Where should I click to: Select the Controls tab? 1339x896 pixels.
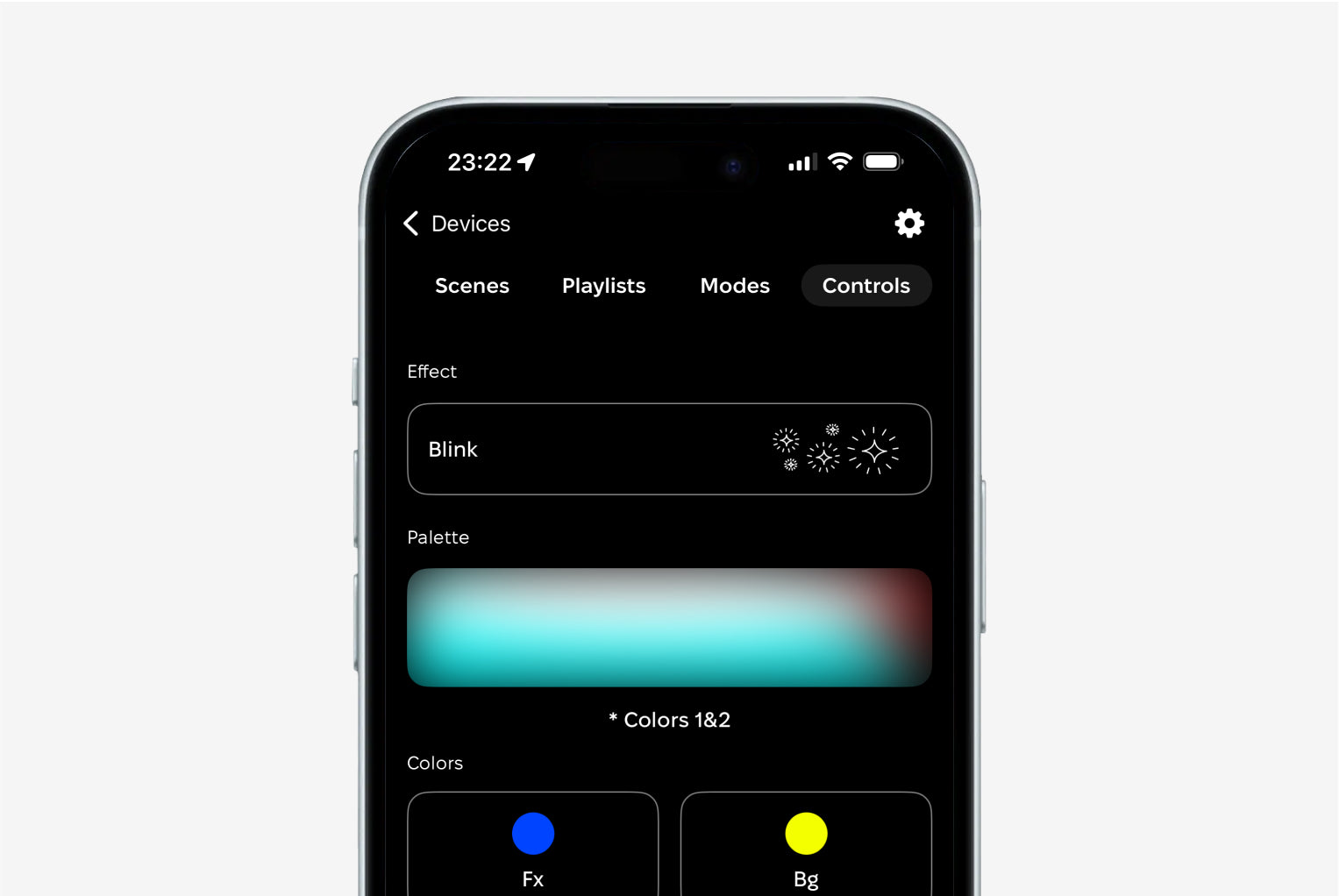865,286
